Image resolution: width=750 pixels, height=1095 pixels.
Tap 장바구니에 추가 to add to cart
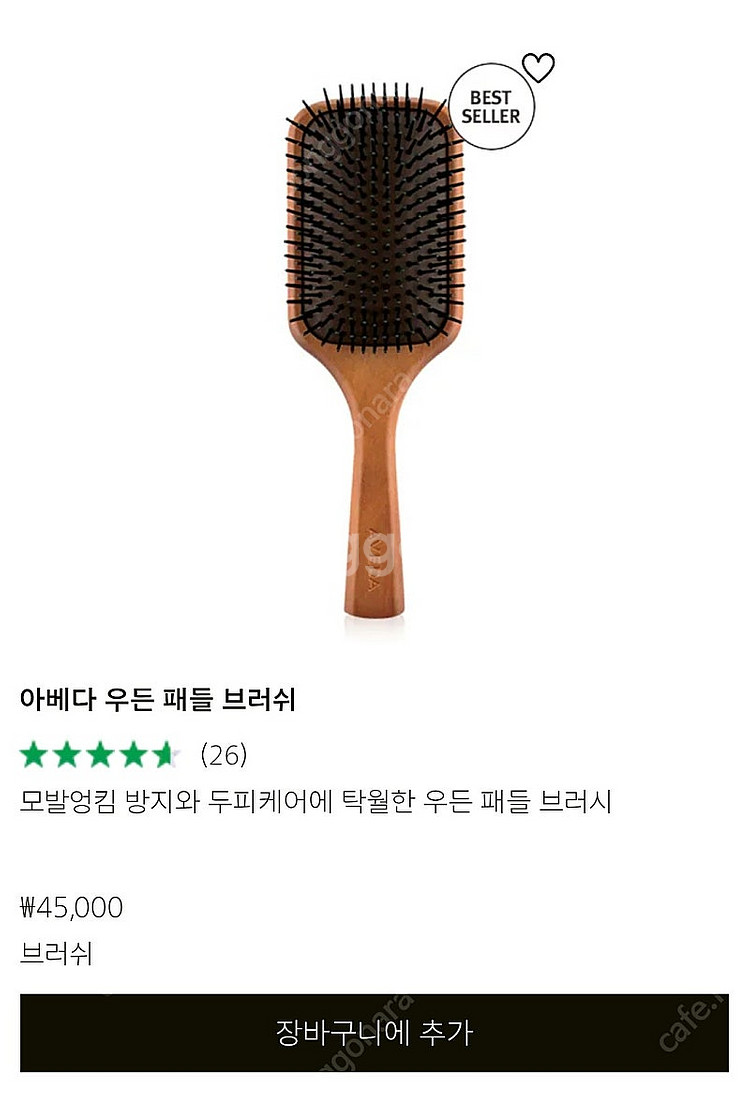(374, 1032)
